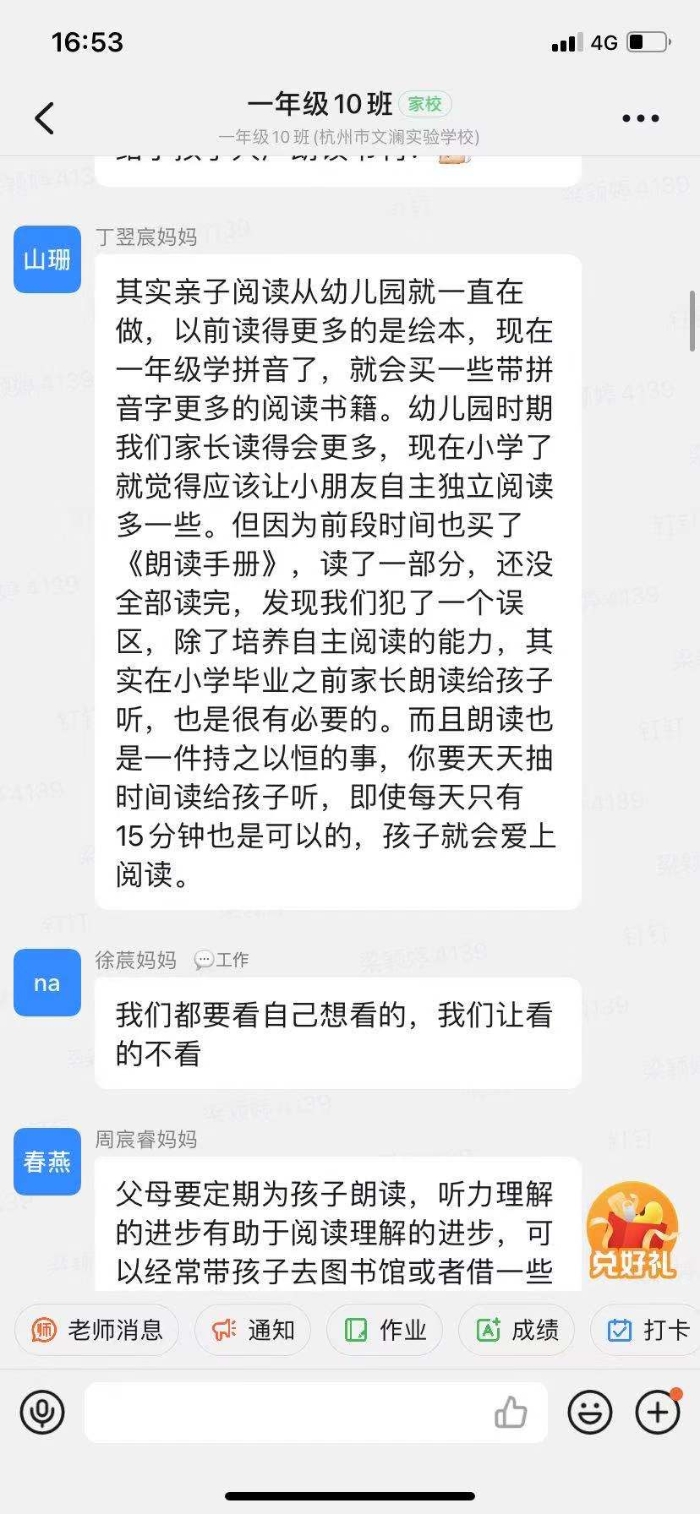Open 徐莀妈妈's na avatar

(x=47, y=983)
